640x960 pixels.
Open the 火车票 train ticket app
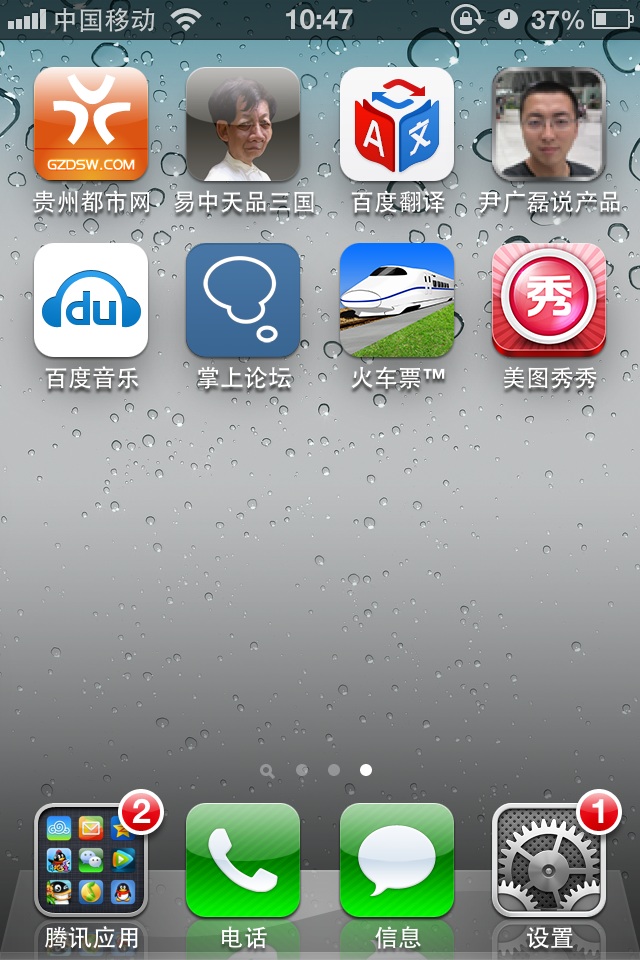pyautogui.click(x=397, y=300)
